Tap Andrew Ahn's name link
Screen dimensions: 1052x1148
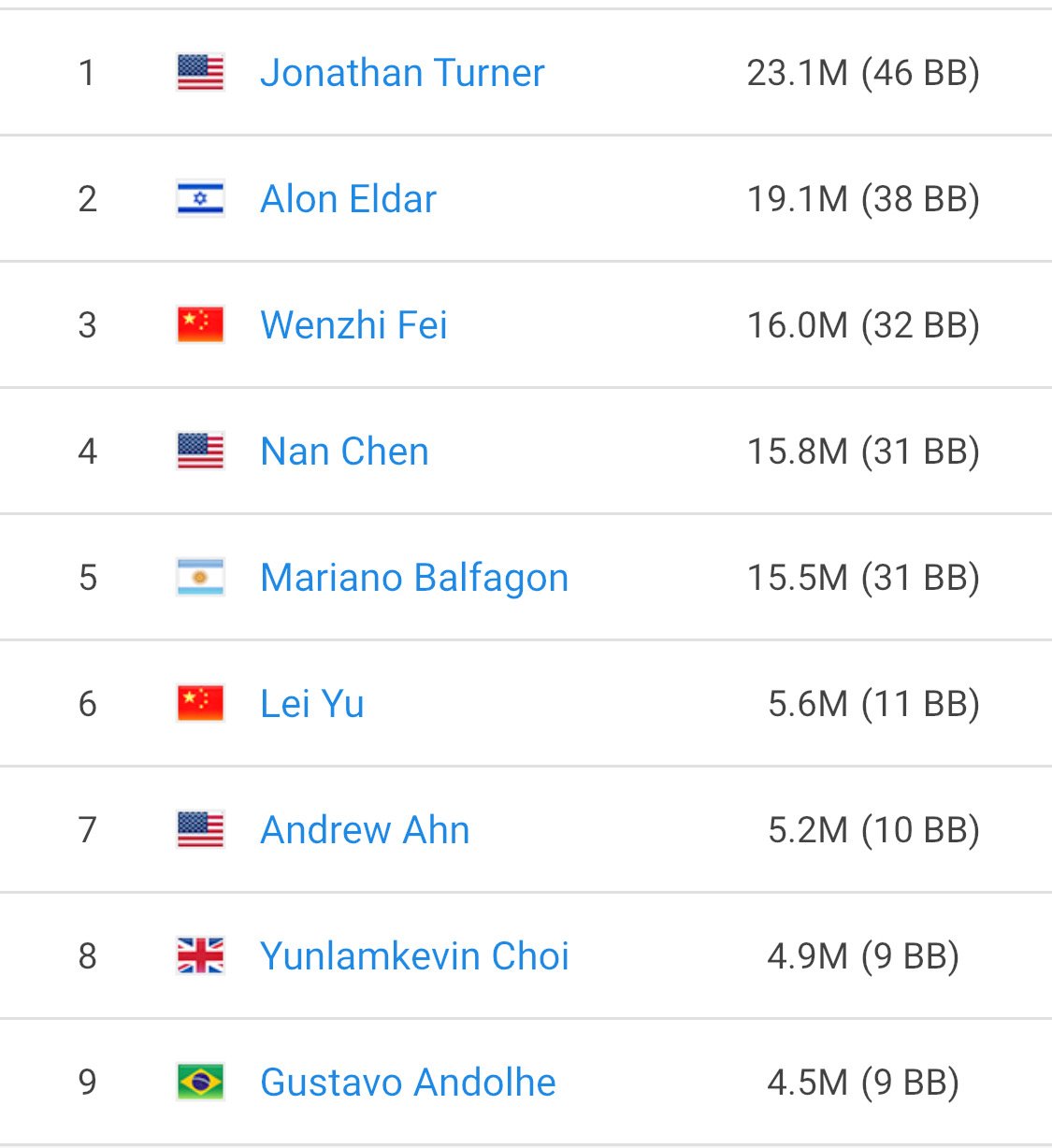coord(365,830)
